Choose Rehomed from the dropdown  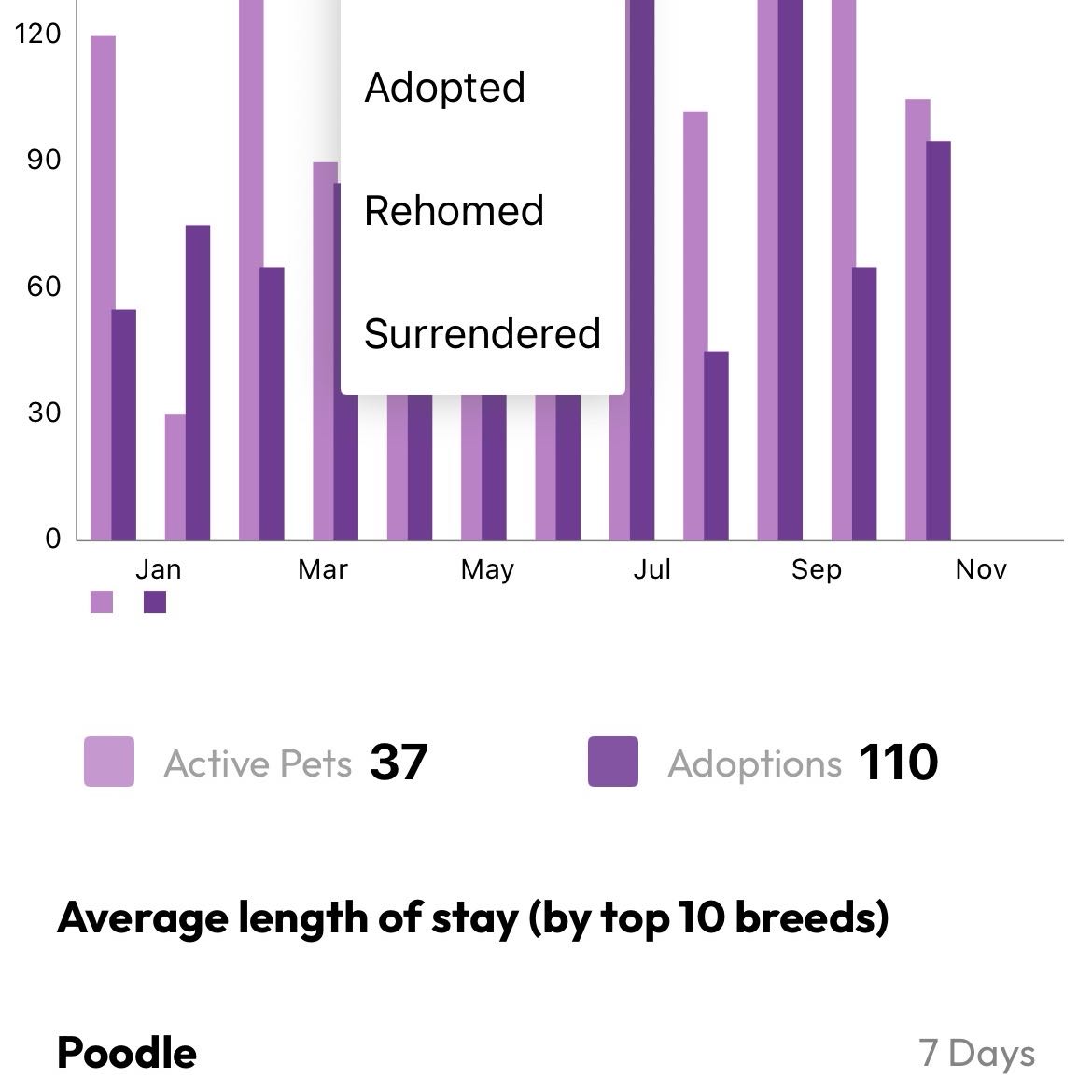[454, 211]
